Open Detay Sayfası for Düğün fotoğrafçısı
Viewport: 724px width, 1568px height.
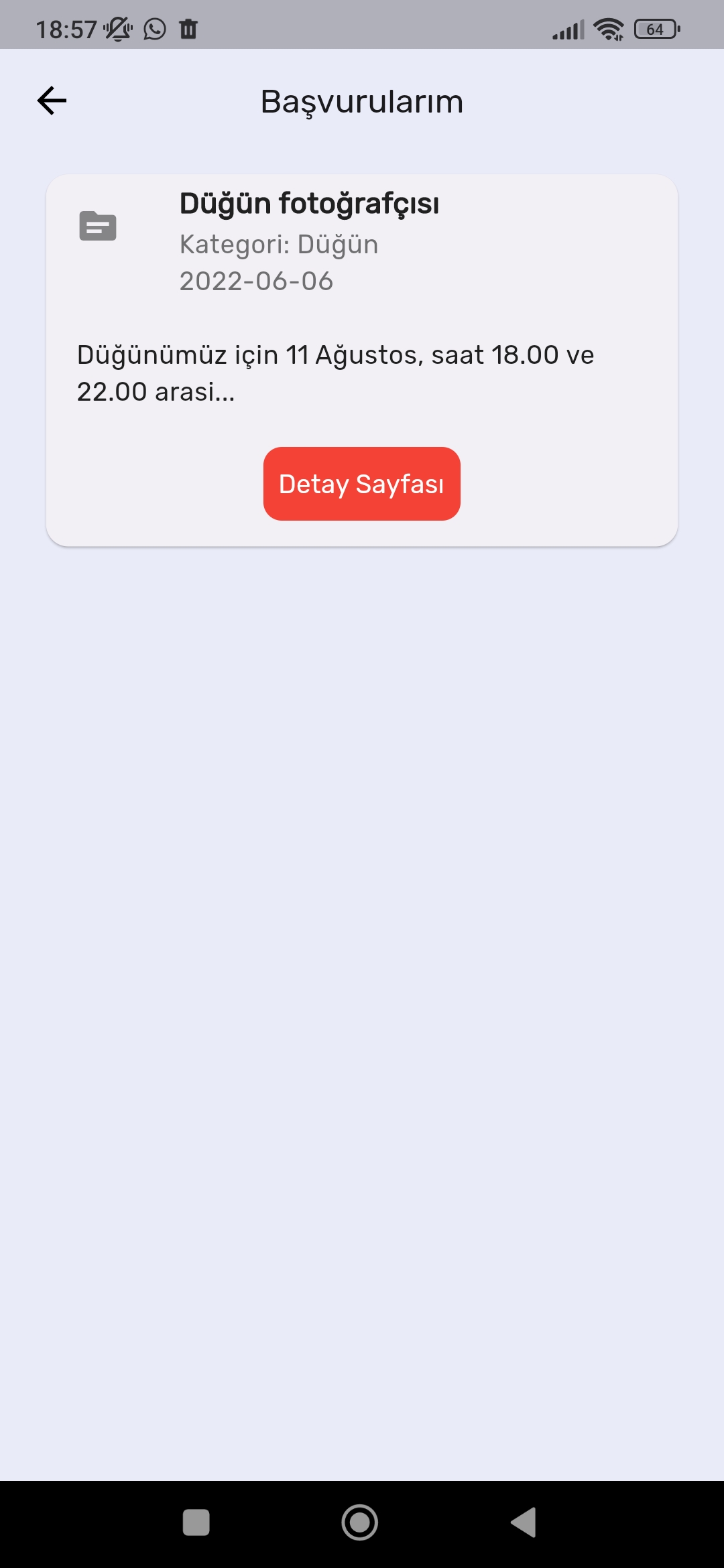pos(361,484)
